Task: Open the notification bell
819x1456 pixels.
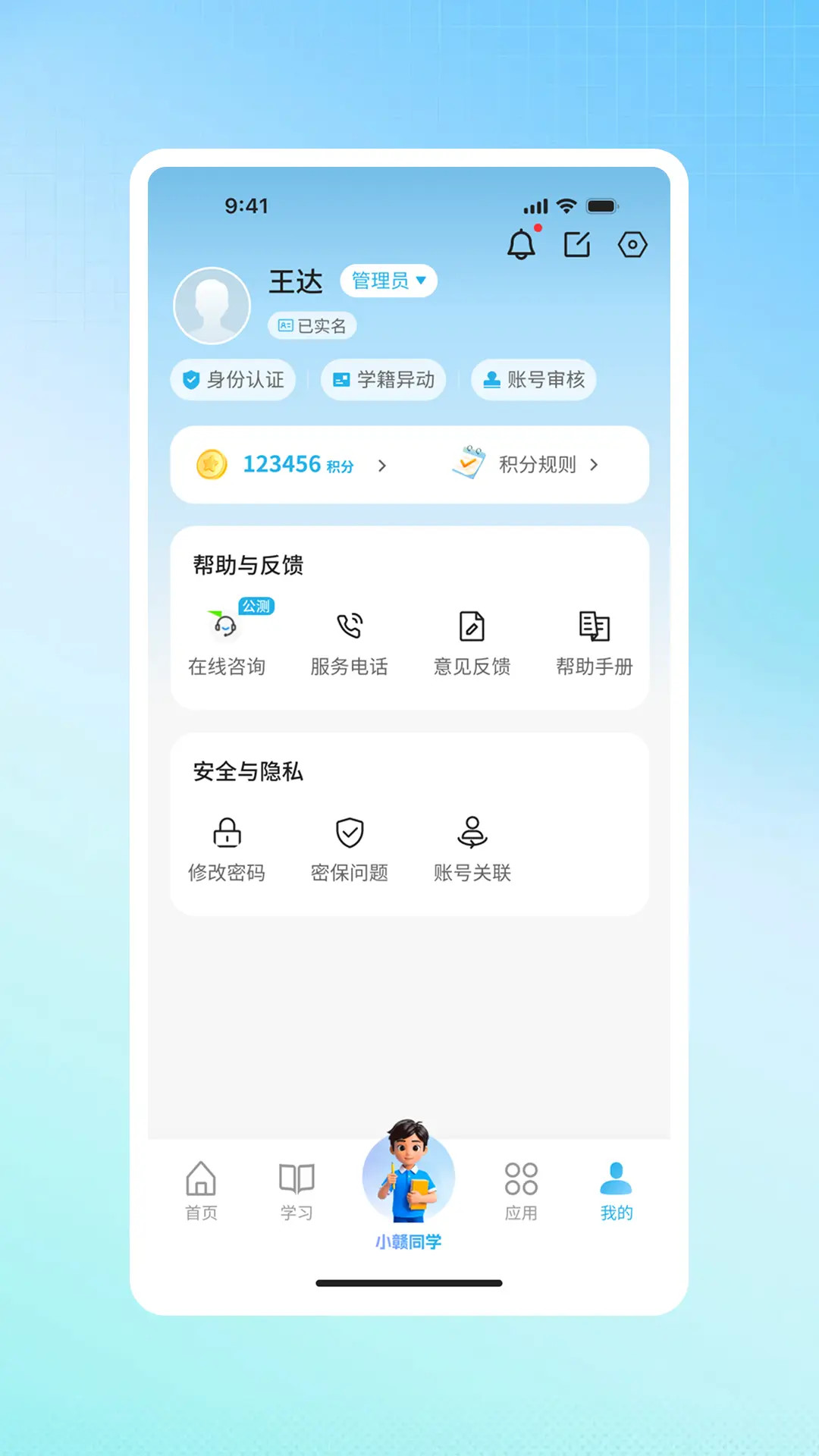Action: click(522, 244)
